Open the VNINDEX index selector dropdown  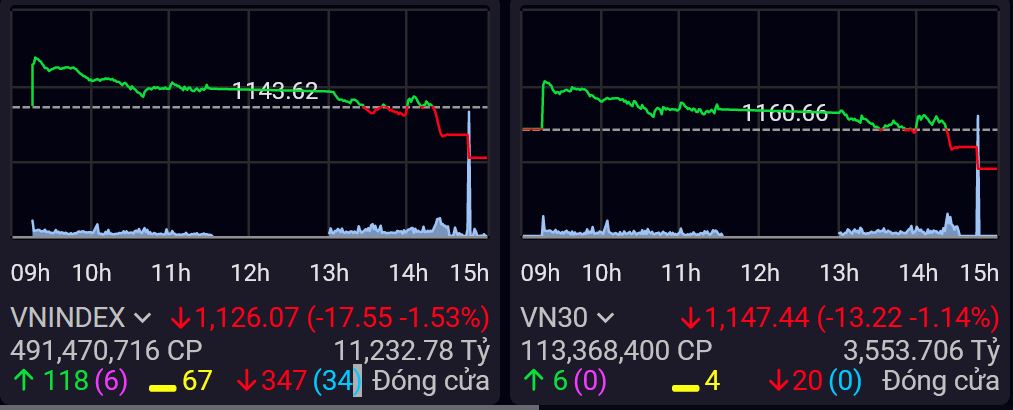(142, 318)
